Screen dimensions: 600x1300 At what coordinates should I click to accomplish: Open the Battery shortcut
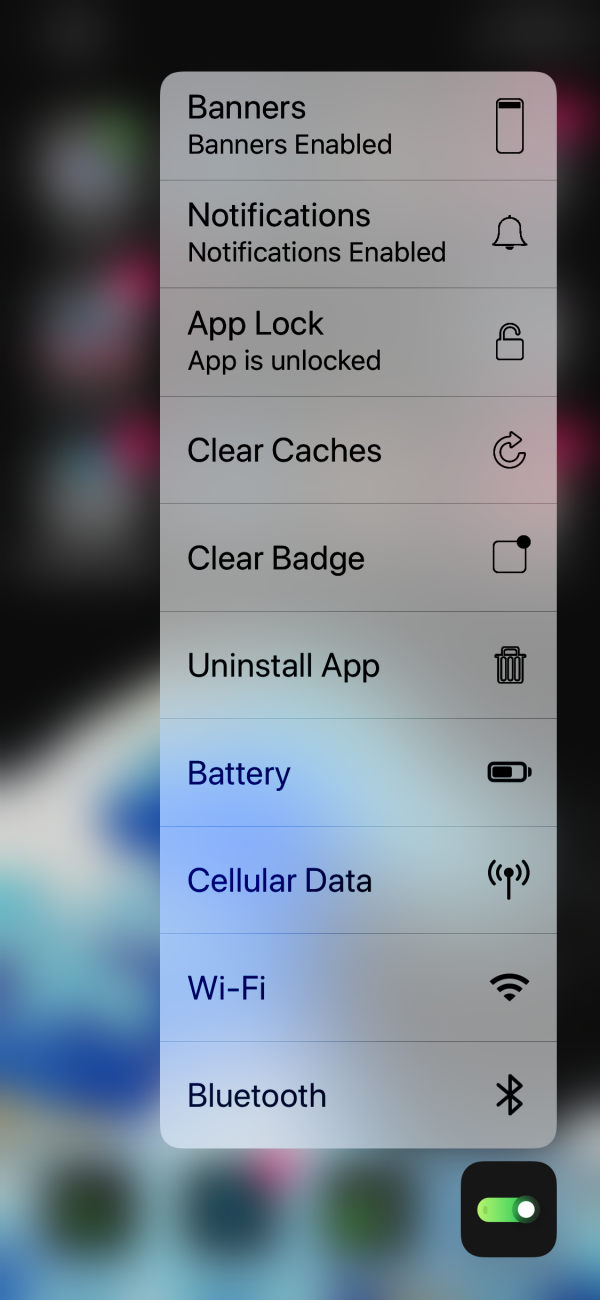click(357, 773)
